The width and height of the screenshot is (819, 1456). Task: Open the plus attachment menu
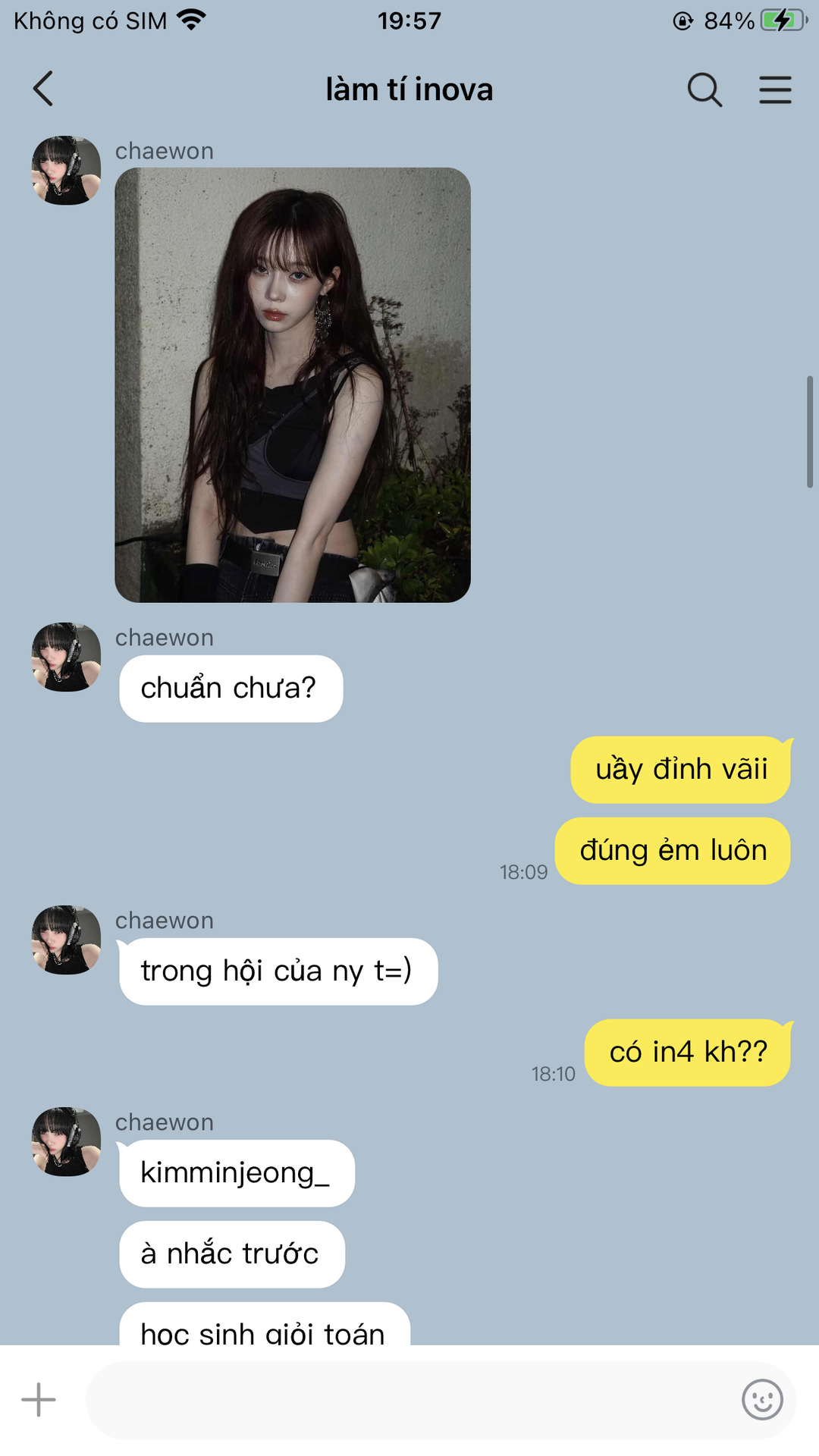[x=39, y=1400]
